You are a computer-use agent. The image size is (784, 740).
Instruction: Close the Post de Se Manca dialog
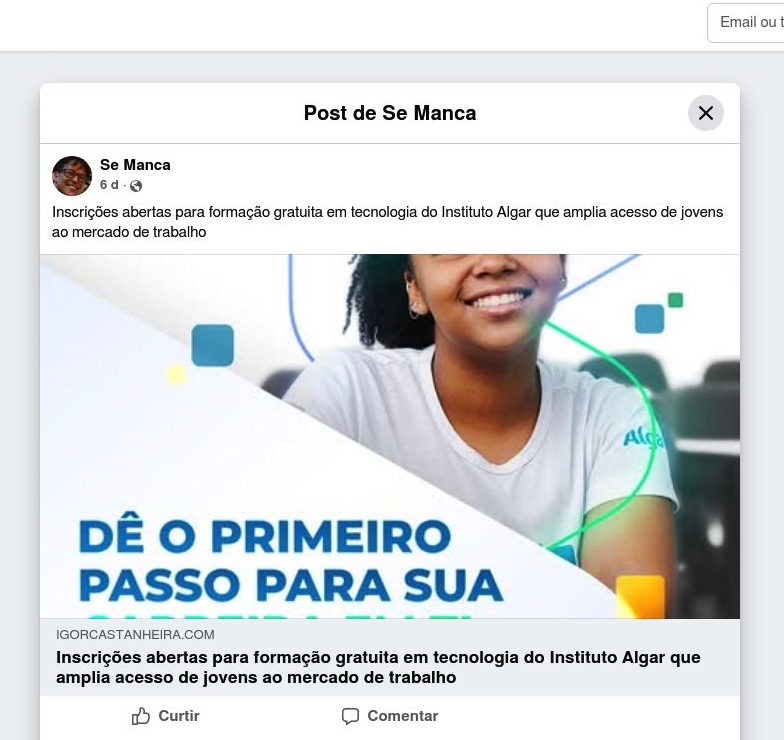(705, 113)
